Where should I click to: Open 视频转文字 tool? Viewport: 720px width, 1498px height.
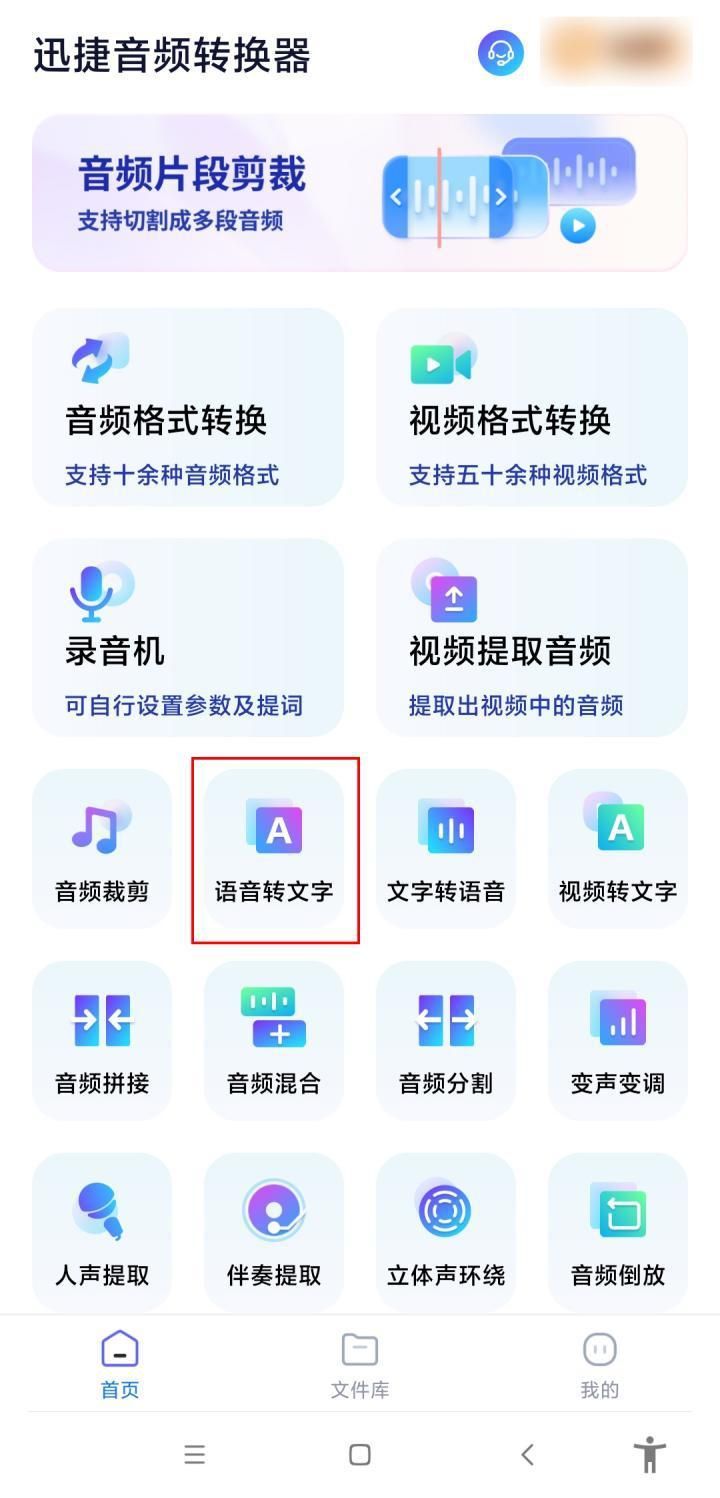(618, 848)
